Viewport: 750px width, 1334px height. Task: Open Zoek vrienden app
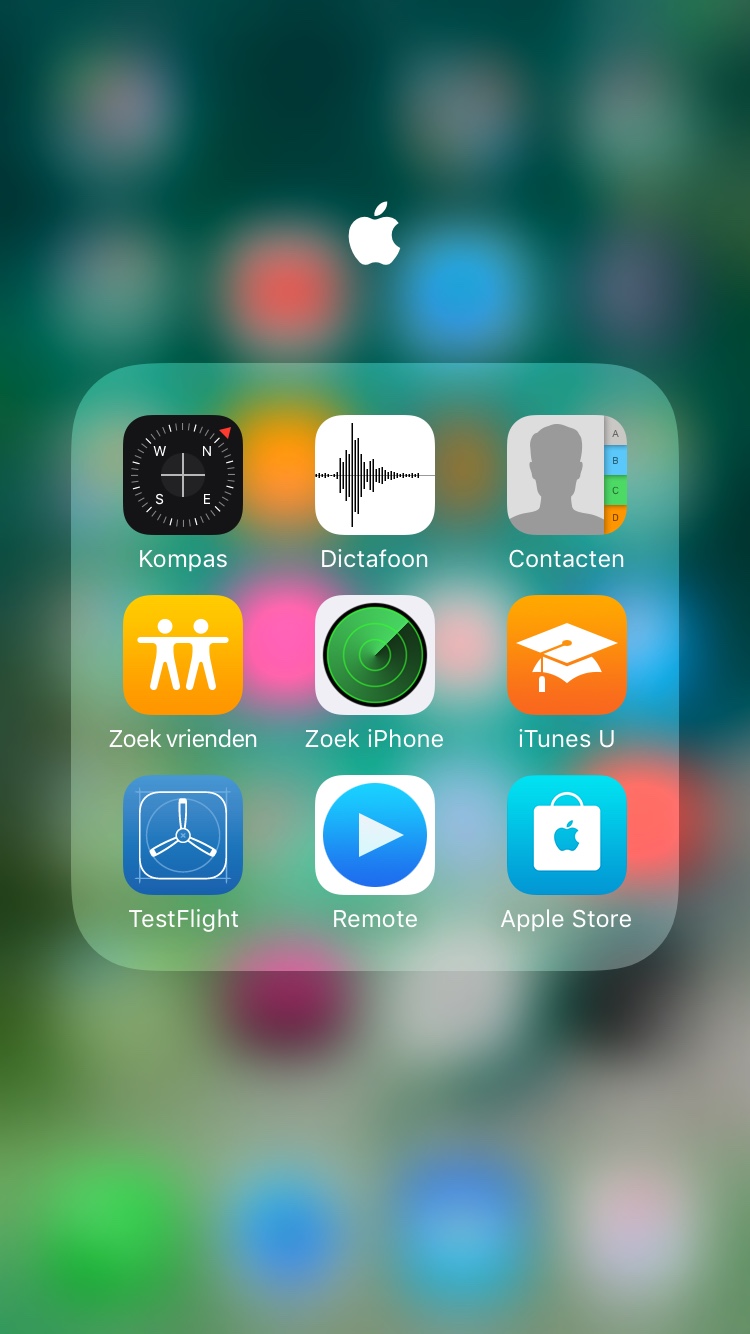183,655
